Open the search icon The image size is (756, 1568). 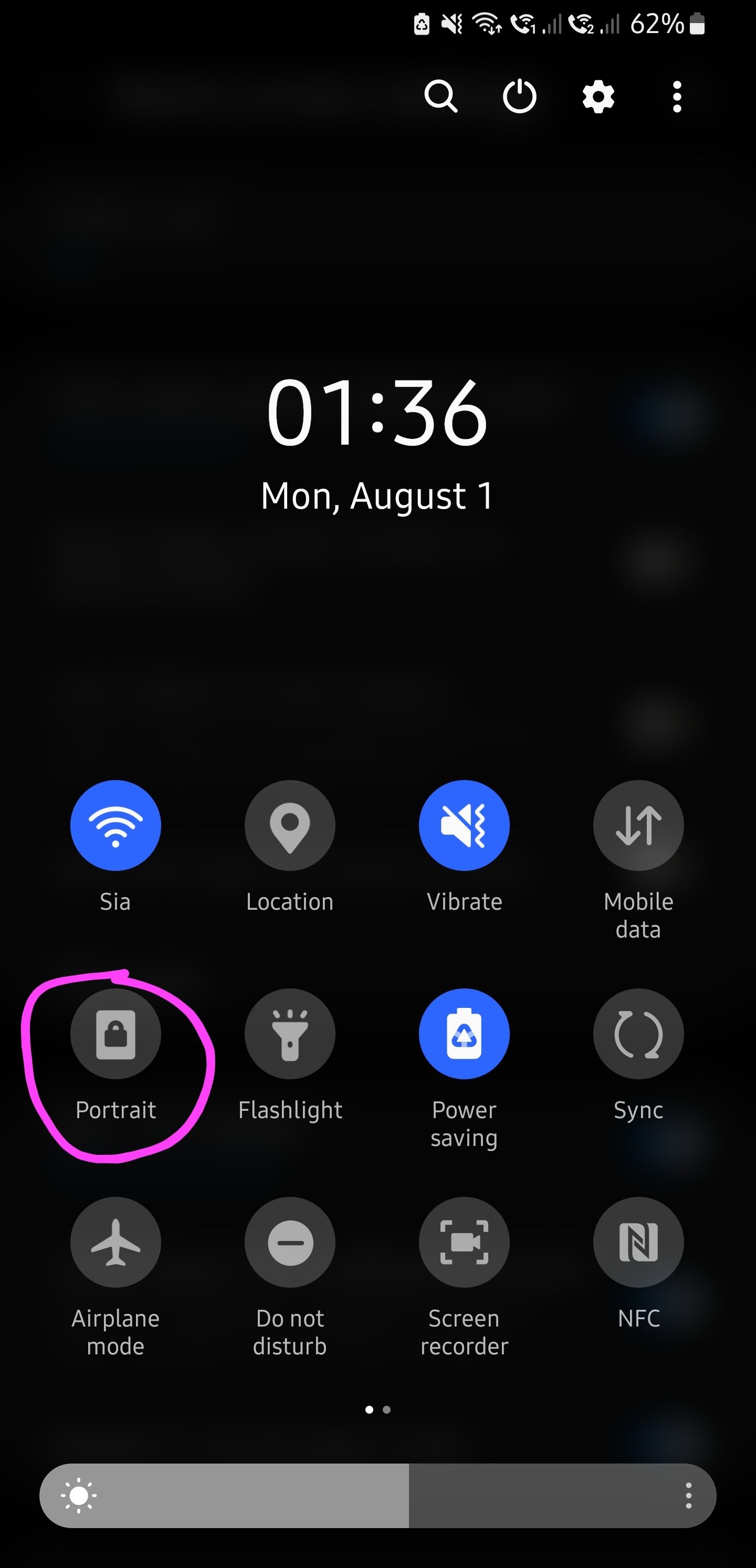[x=442, y=96]
